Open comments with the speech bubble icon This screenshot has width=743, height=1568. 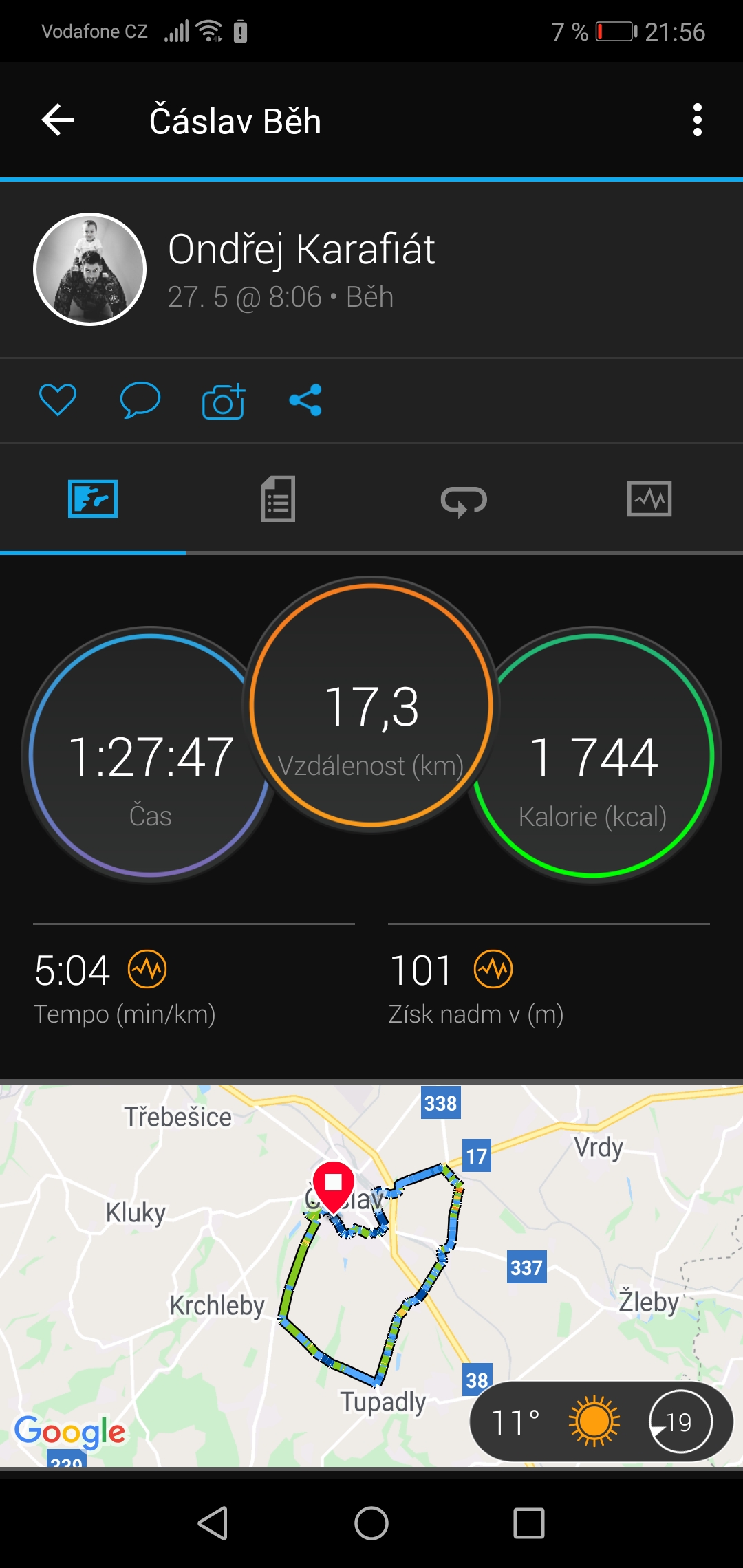[x=140, y=400]
